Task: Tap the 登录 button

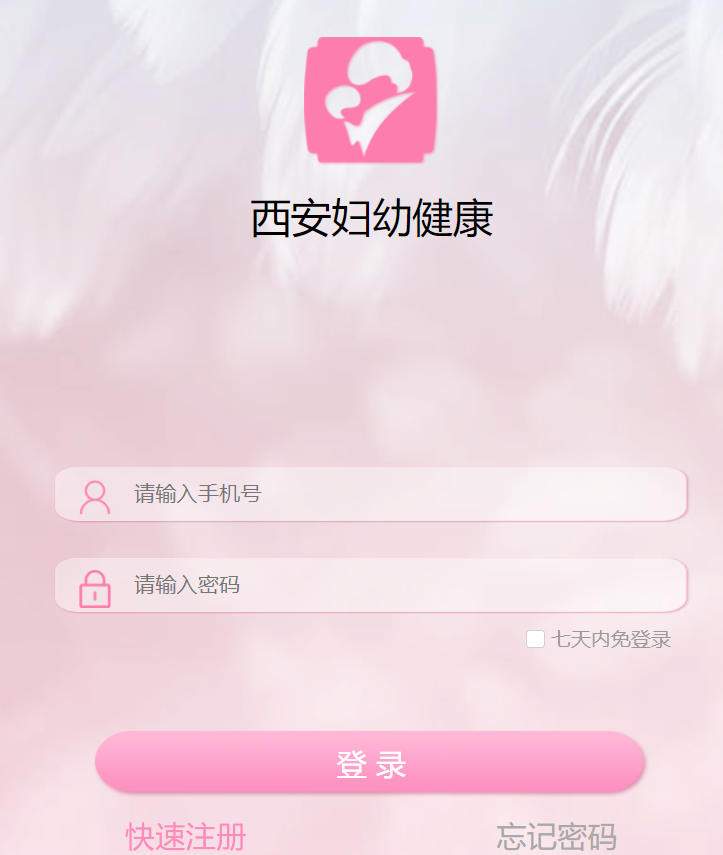Action: coord(370,764)
